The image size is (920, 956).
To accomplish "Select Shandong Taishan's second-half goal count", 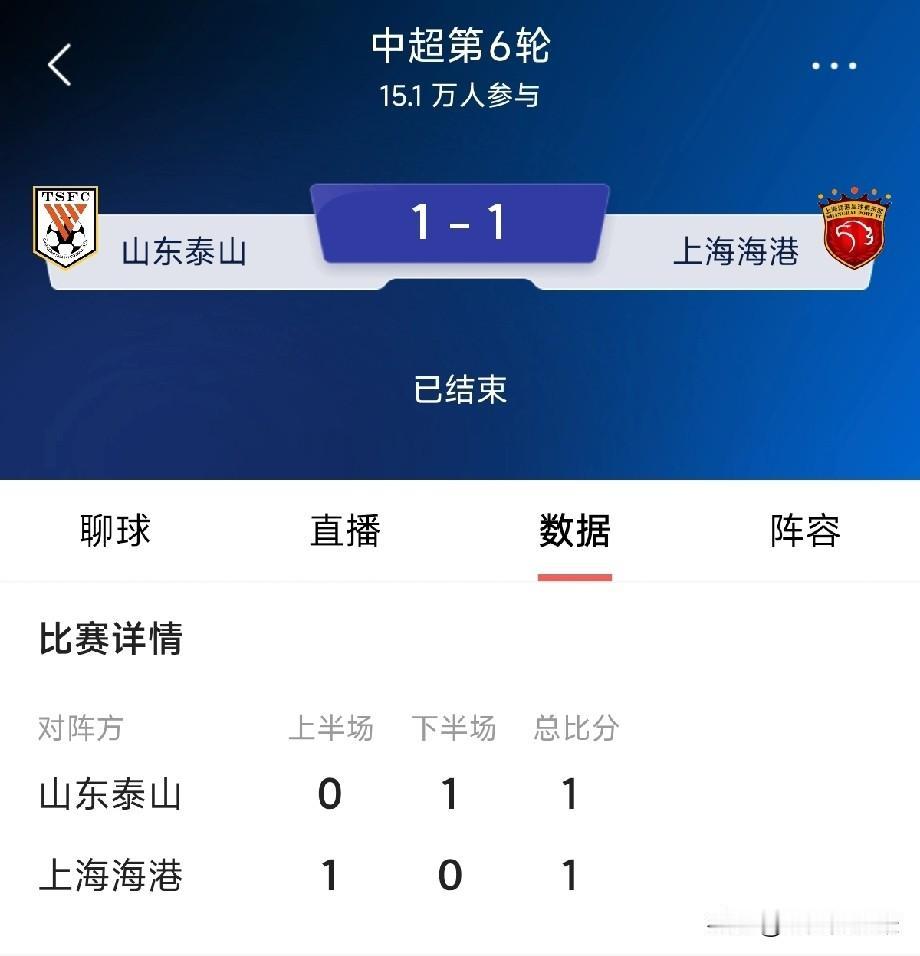I will 450,795.
